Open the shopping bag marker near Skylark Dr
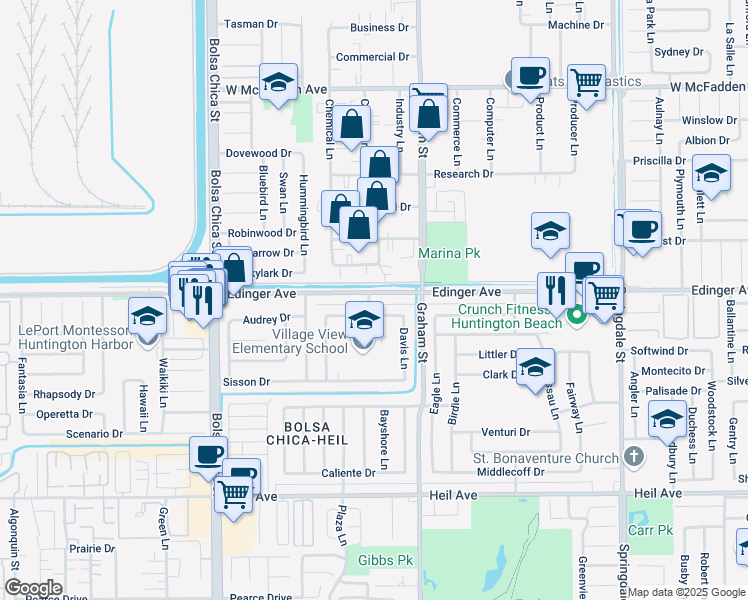 pos(234,266)
